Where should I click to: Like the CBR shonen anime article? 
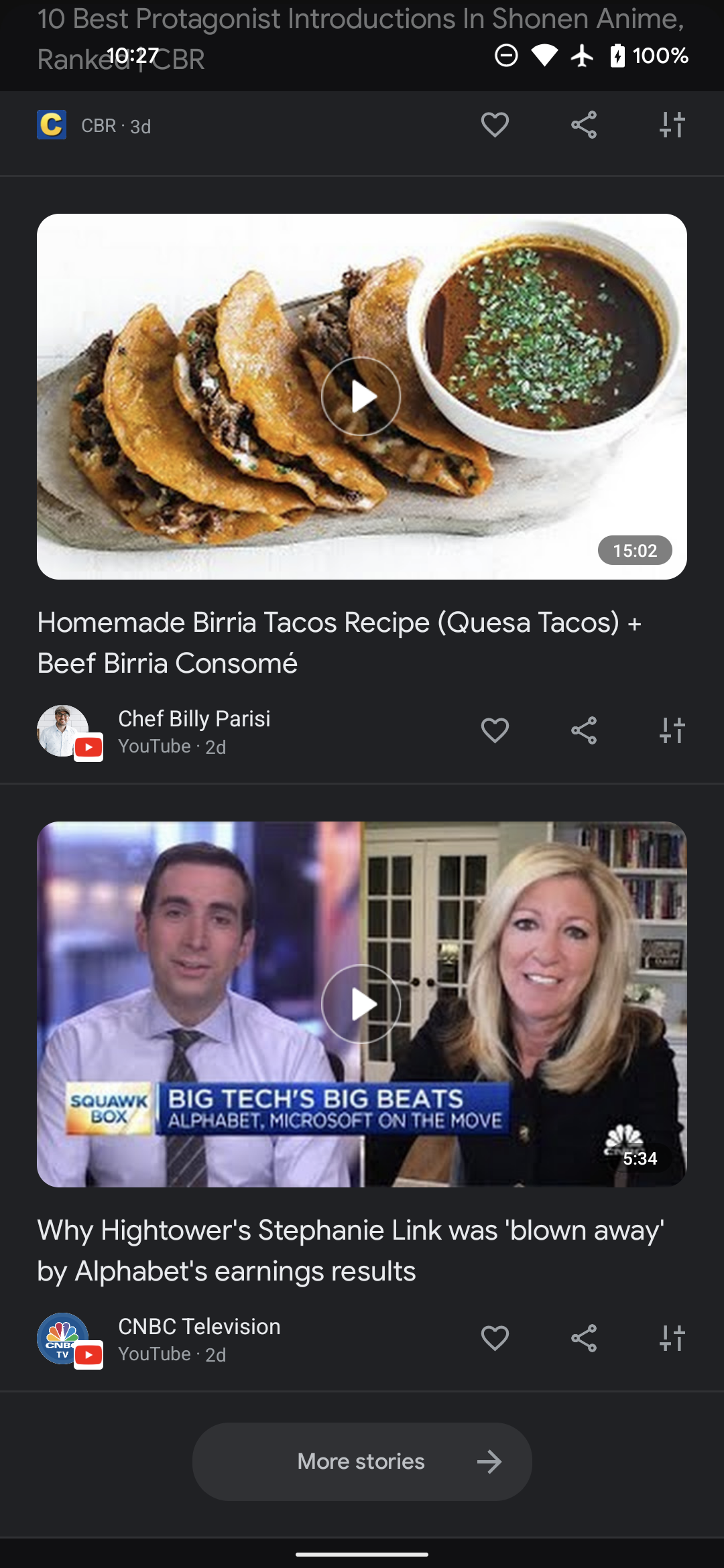click(495, 125)
